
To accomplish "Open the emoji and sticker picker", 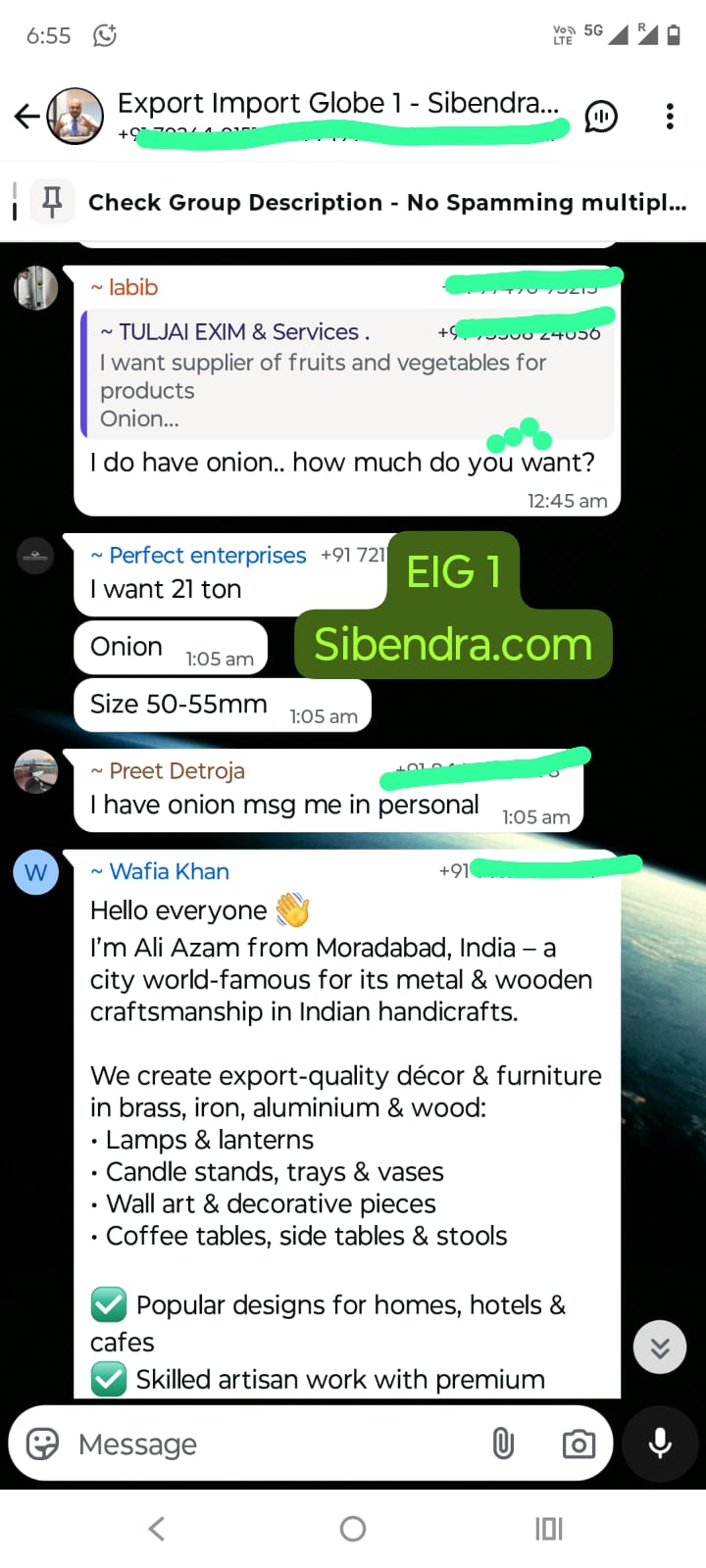I will (43, 1444).
